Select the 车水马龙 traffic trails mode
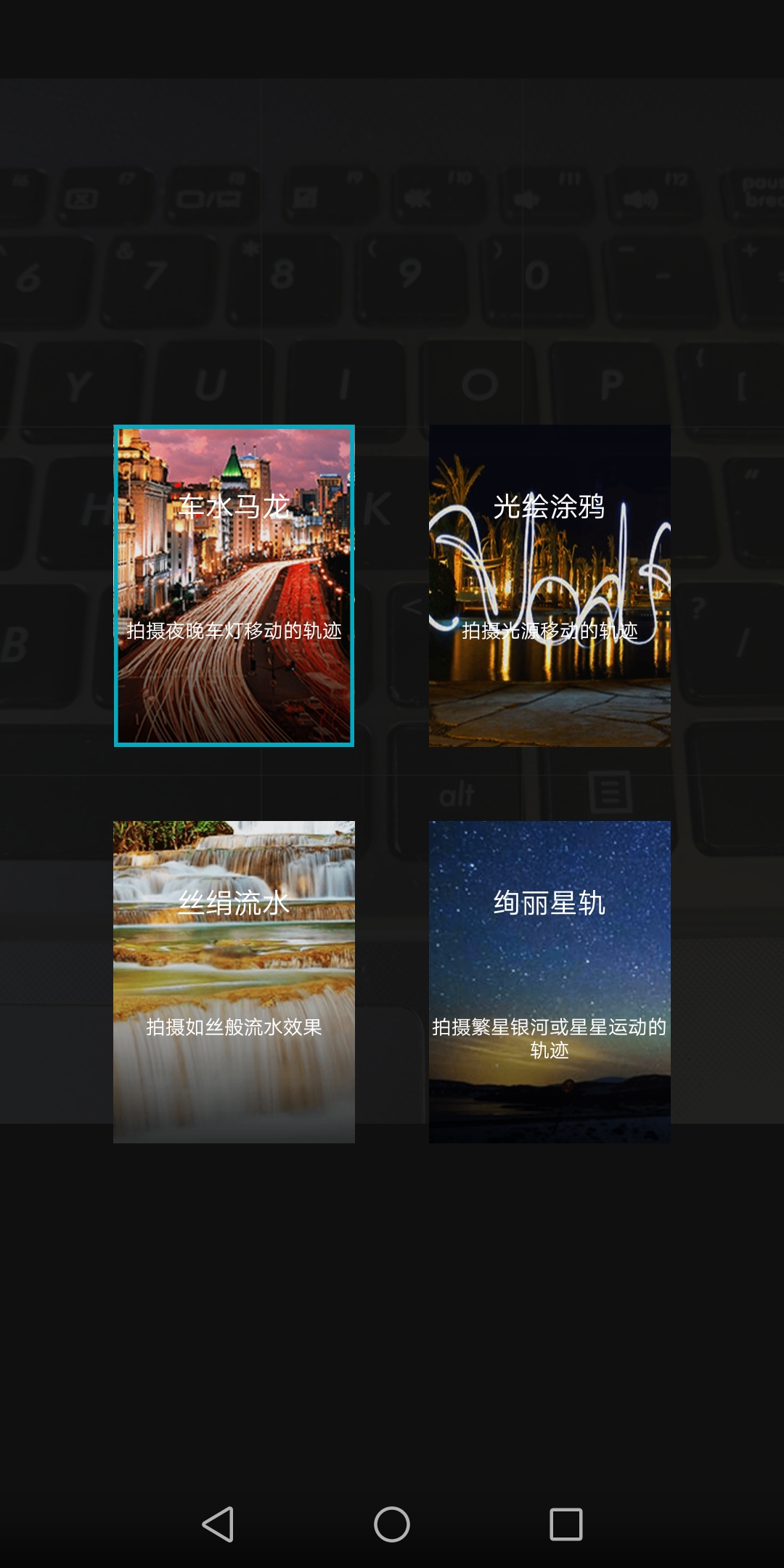Viewport: 784px width, 1568px height. [x=234, y=585]
